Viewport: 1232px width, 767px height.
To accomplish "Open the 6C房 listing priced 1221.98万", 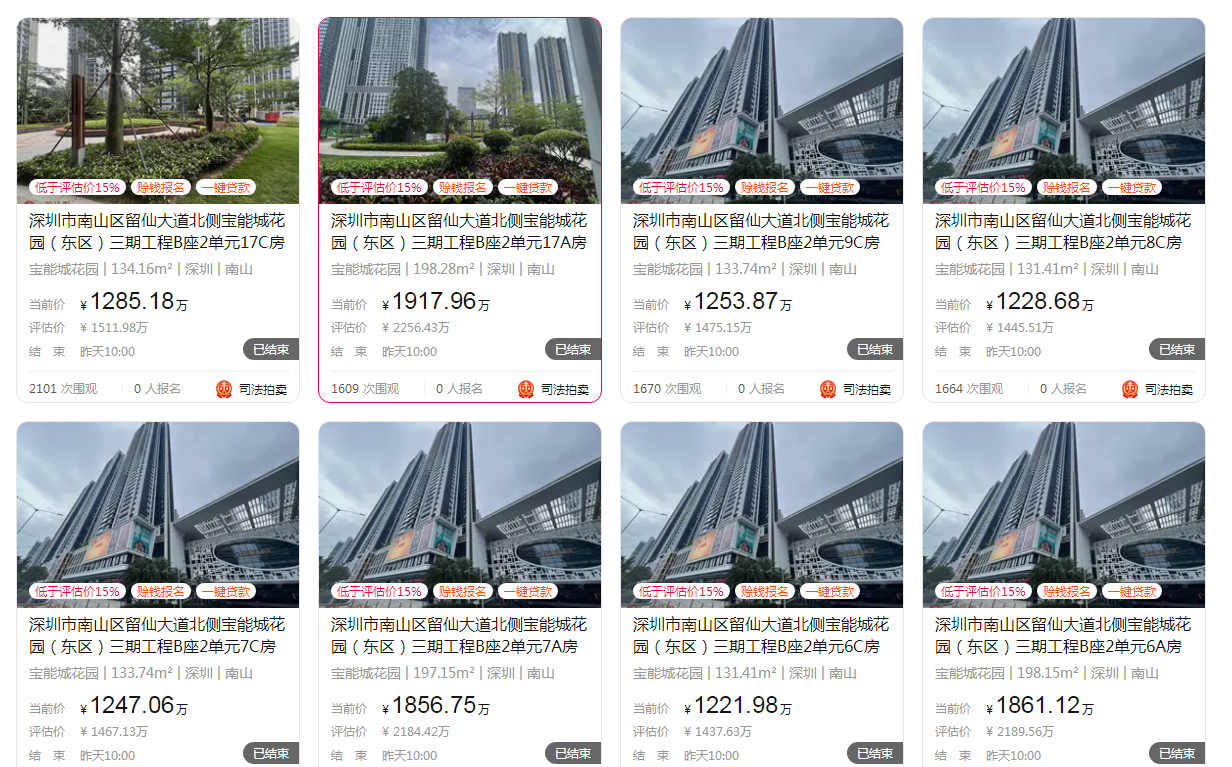I will point(761,635).
